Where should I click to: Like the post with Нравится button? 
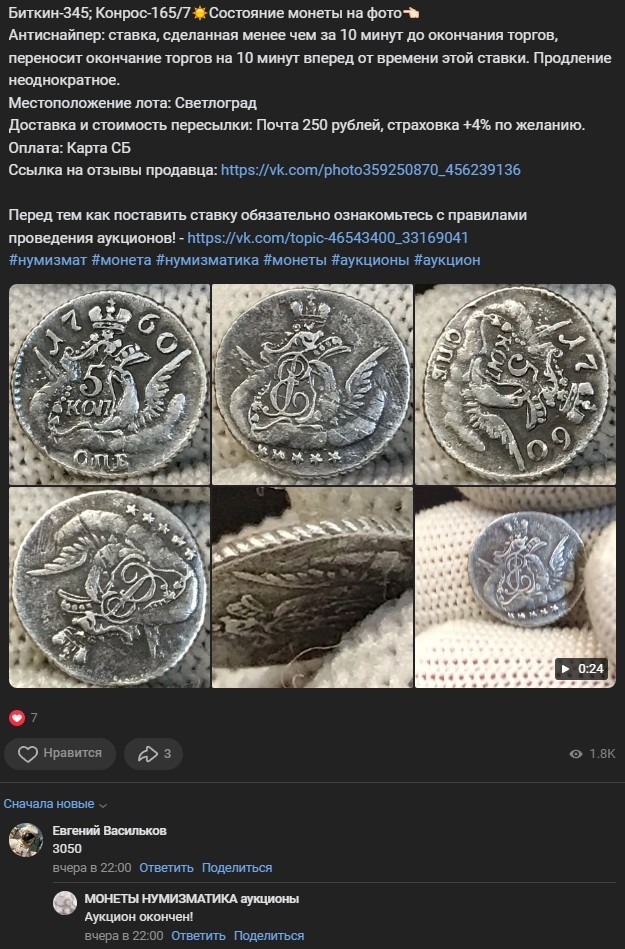coord(60,753)
